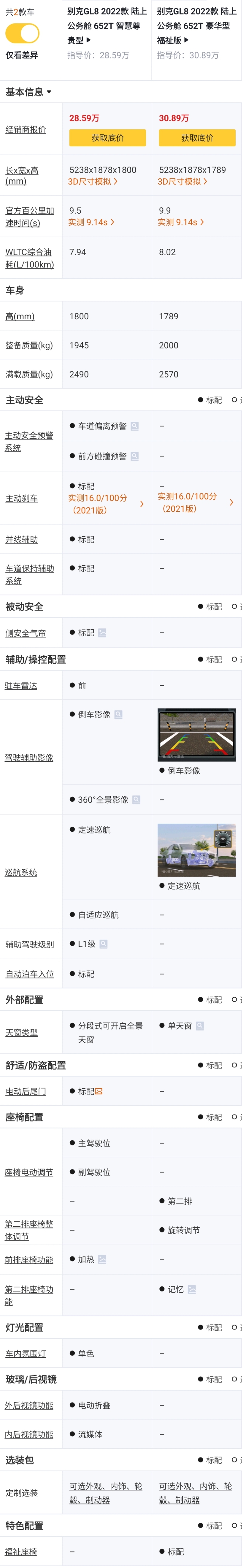Get lowest price for the 28.59万 model
The height and width of the screenshot is (1568, 242).
(x=107, y=138)
